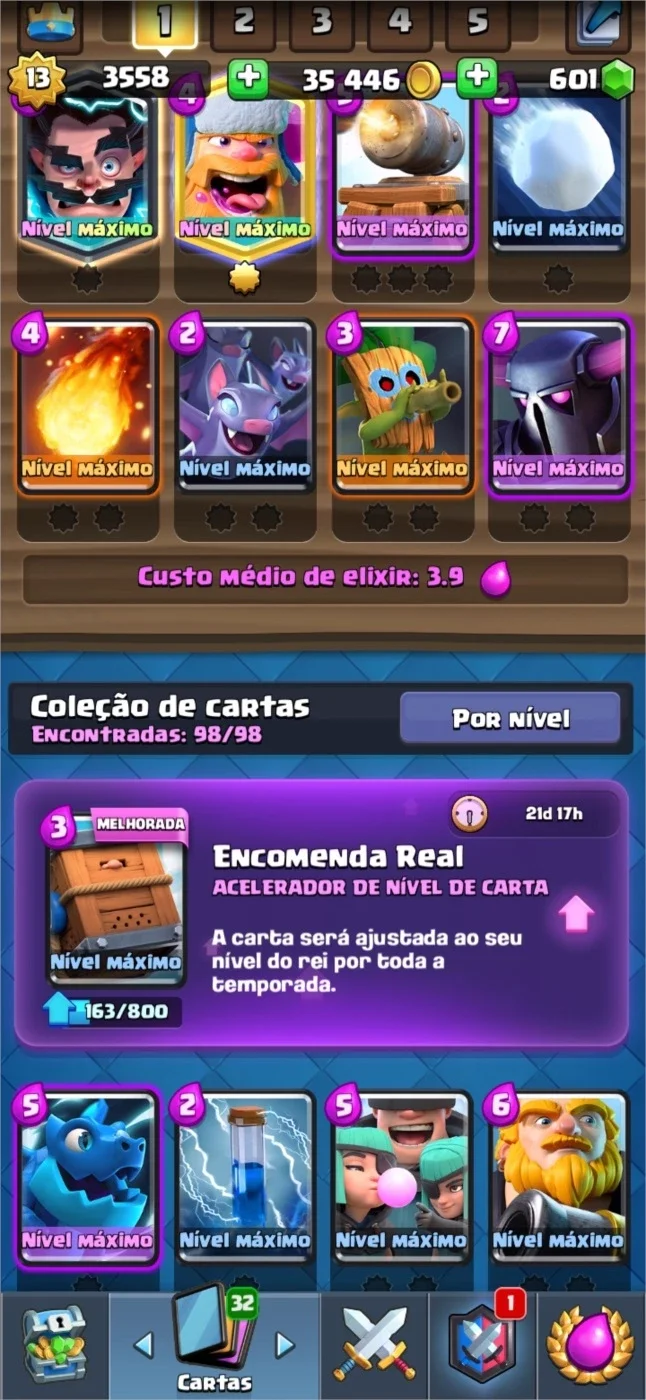Open the elixir drop events tab
The height and width of the screenshot is (1400, 646).
pyautogui.click(x=590, y=1345)
